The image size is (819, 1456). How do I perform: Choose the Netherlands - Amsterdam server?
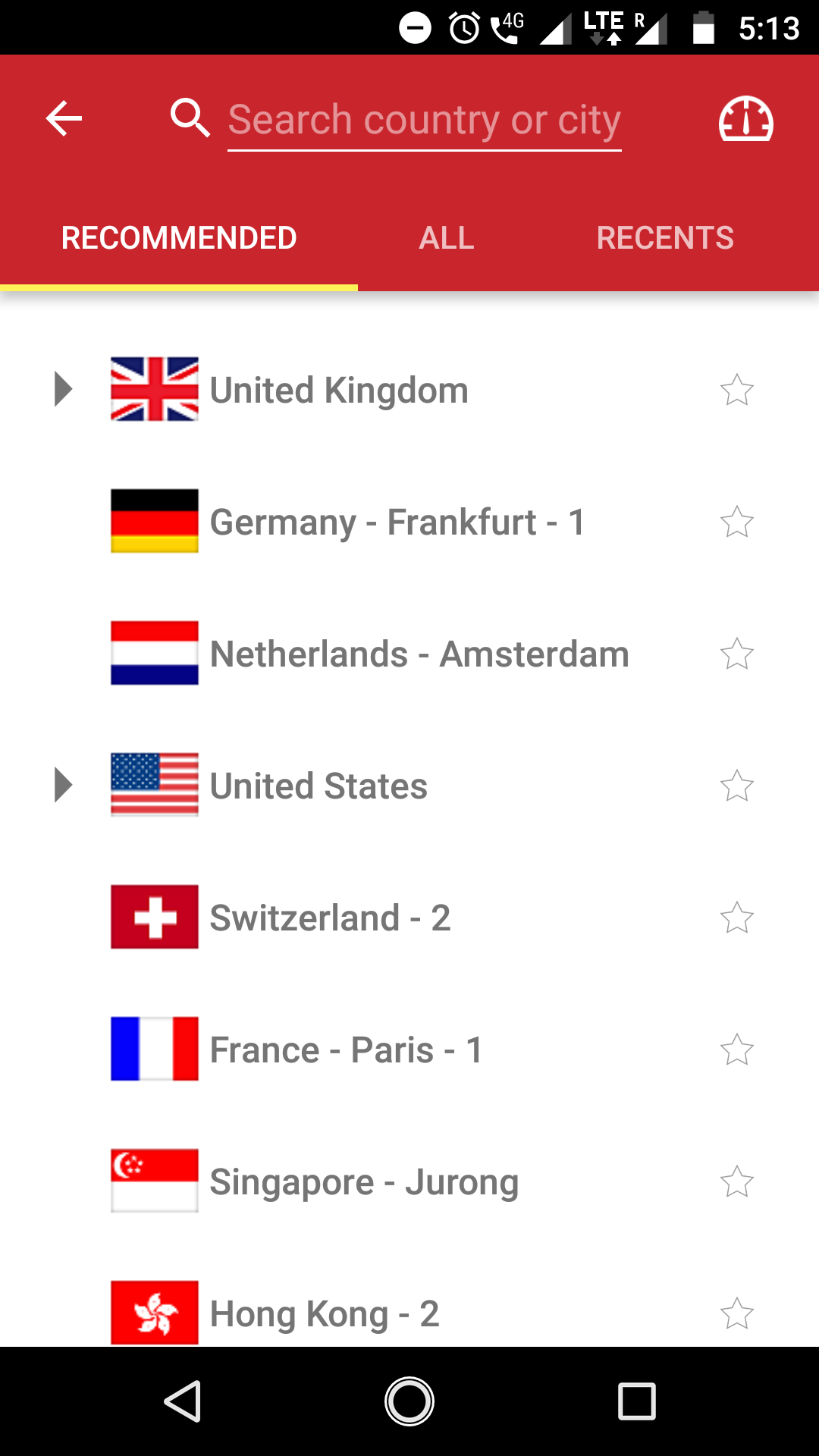(x=419, y=654)
